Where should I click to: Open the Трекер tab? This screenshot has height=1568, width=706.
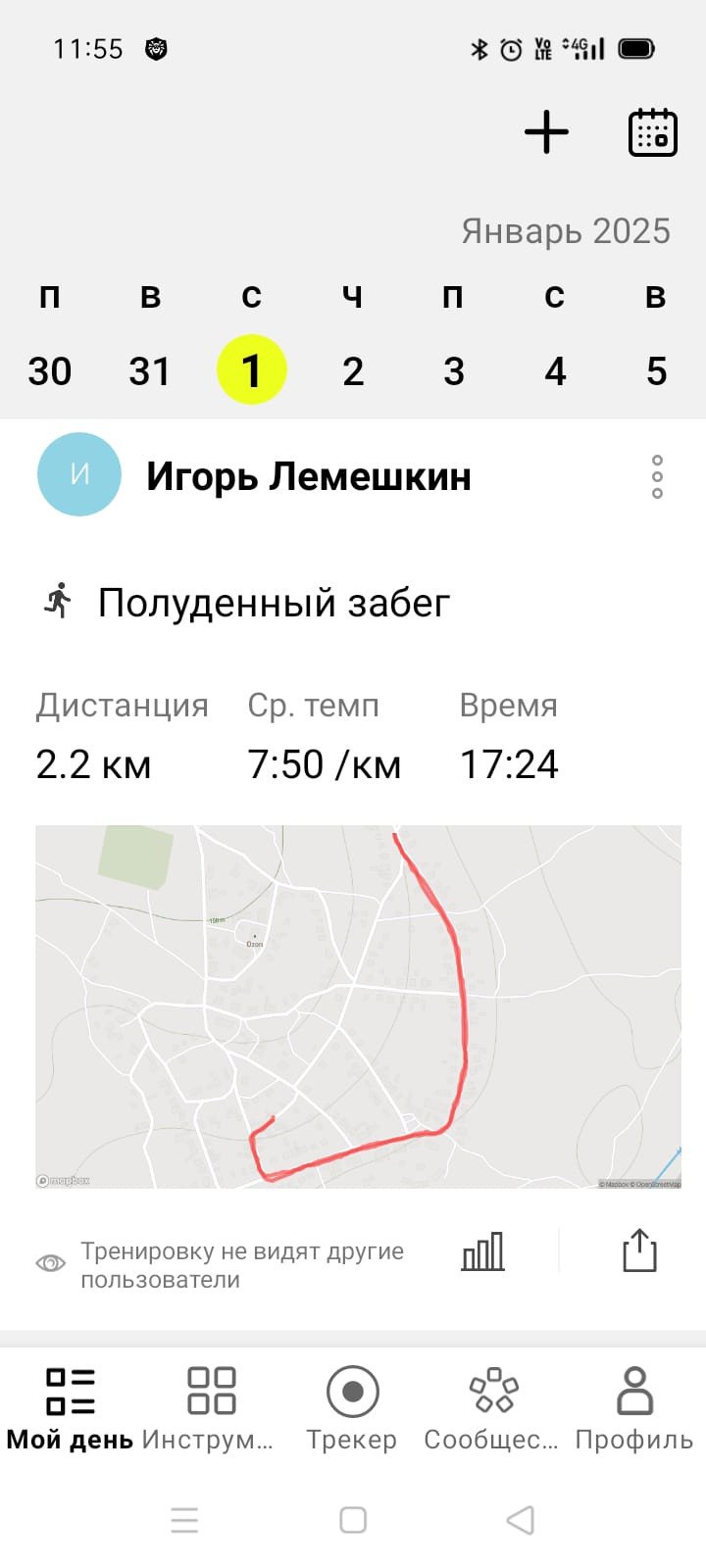tap(352, 1407)
